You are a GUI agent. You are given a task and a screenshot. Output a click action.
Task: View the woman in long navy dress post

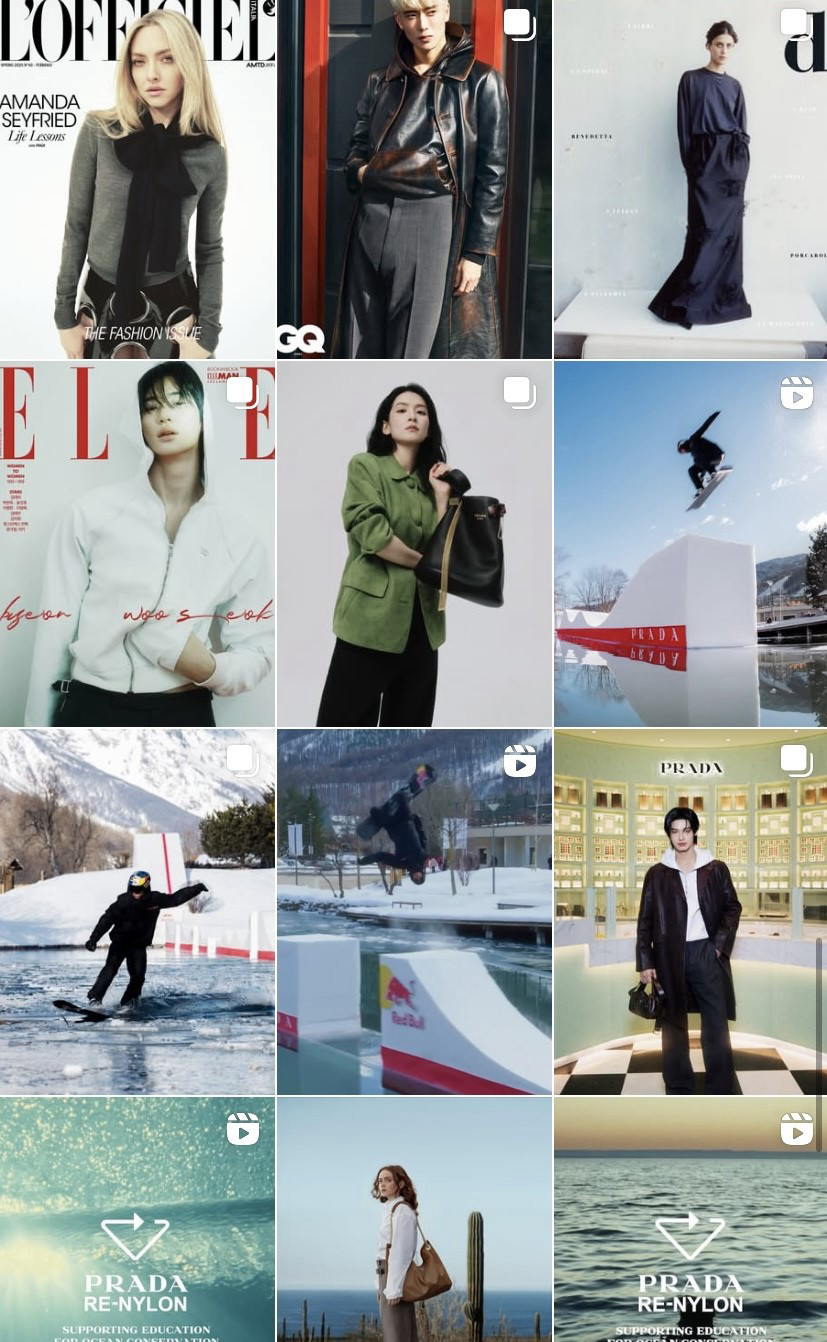click(690, 180)
